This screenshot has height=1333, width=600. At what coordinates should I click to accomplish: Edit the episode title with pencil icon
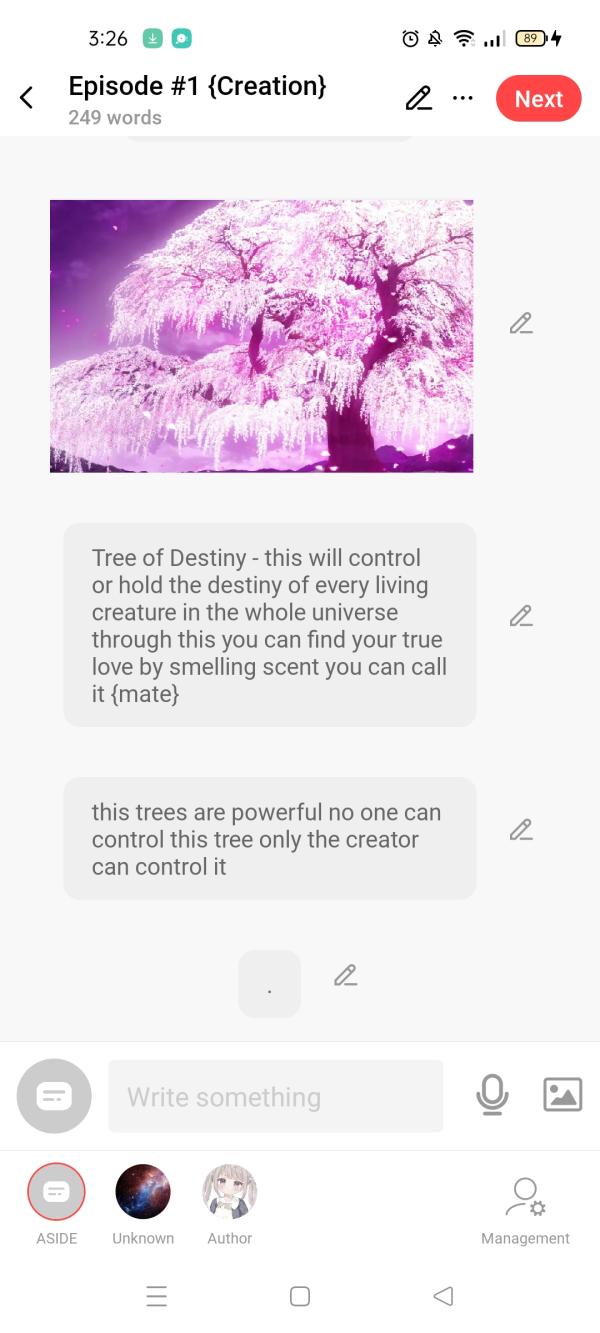coord(418,98)
